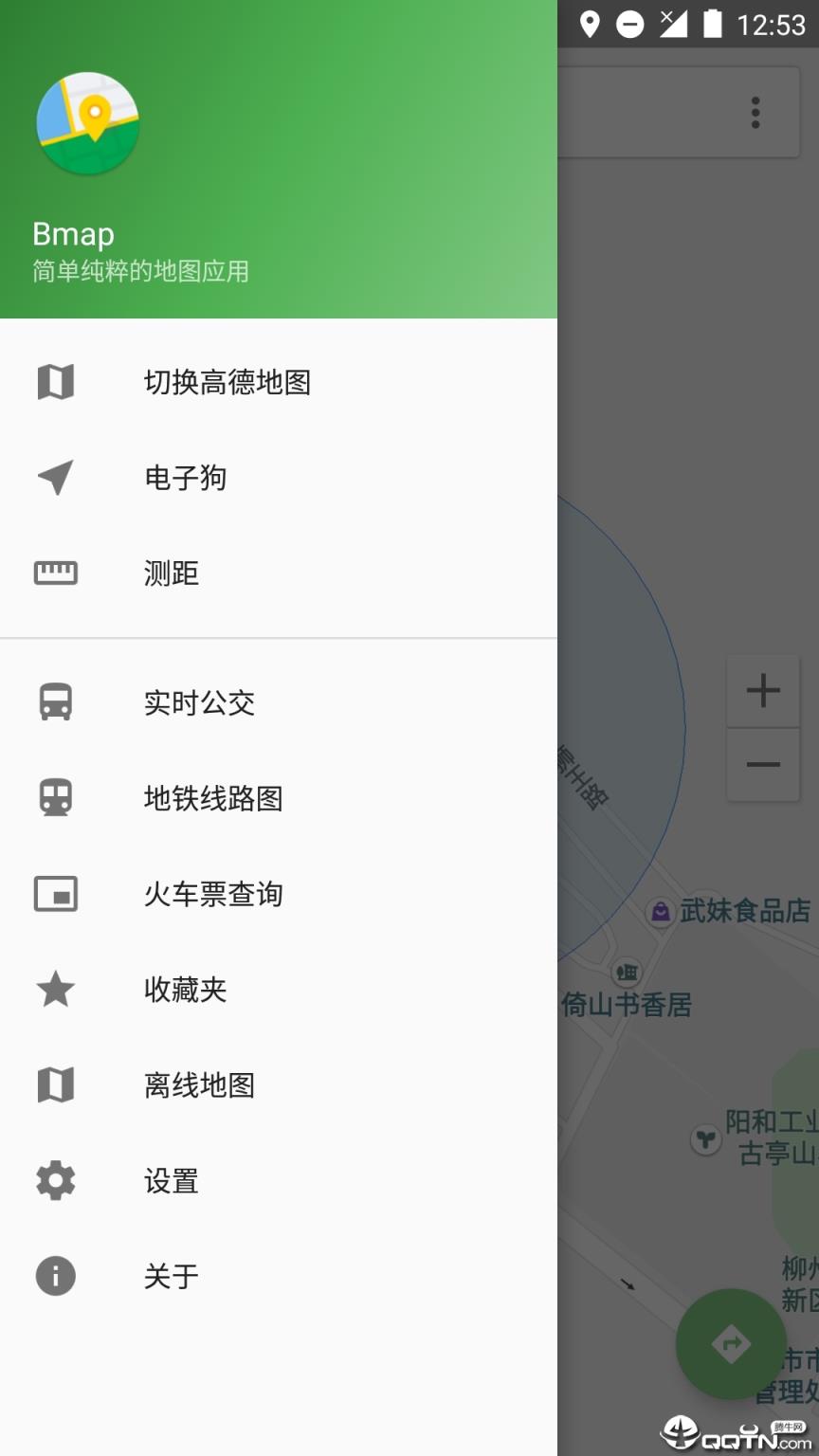Select the 电子狗 navigation arrow icon

coord(55,478)
